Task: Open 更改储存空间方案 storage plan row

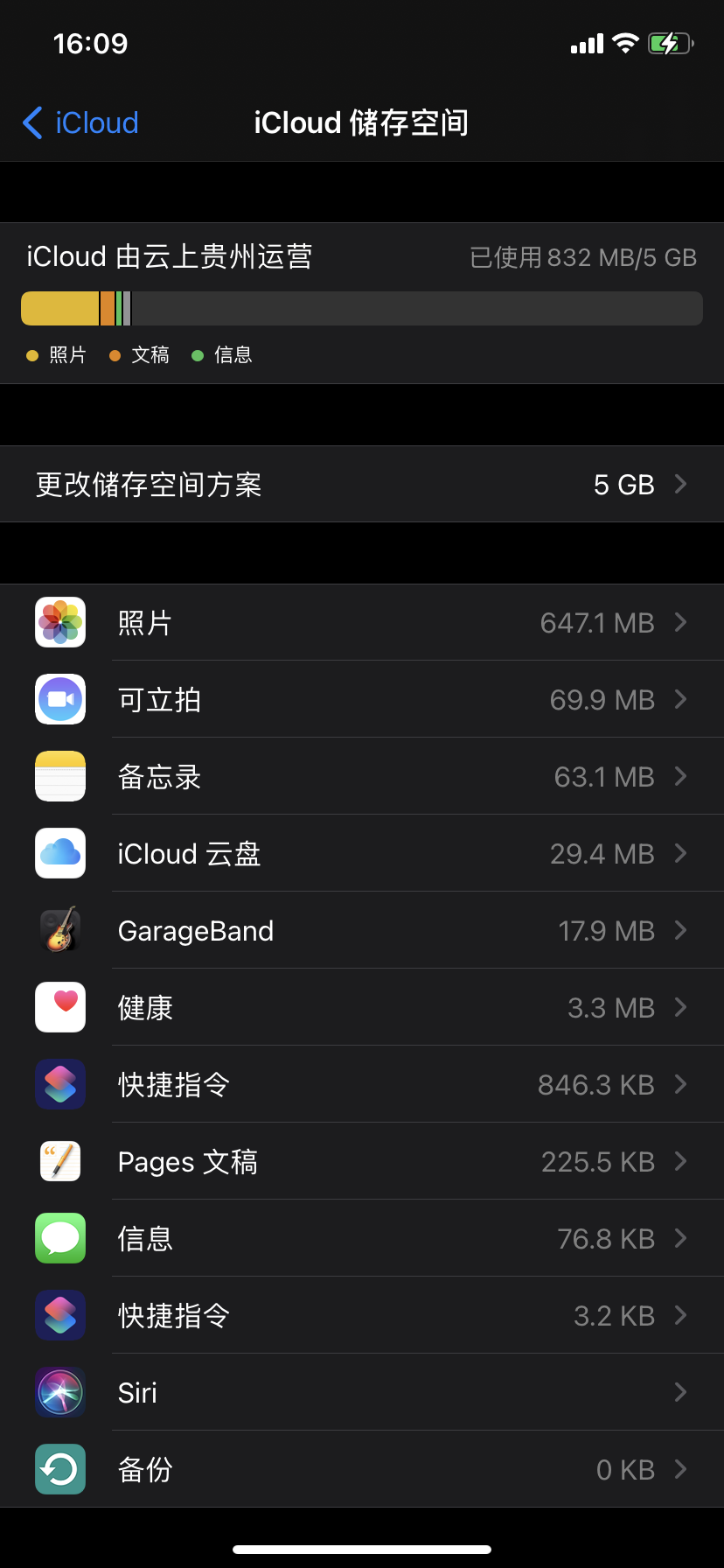Action: tap(362, 485)
